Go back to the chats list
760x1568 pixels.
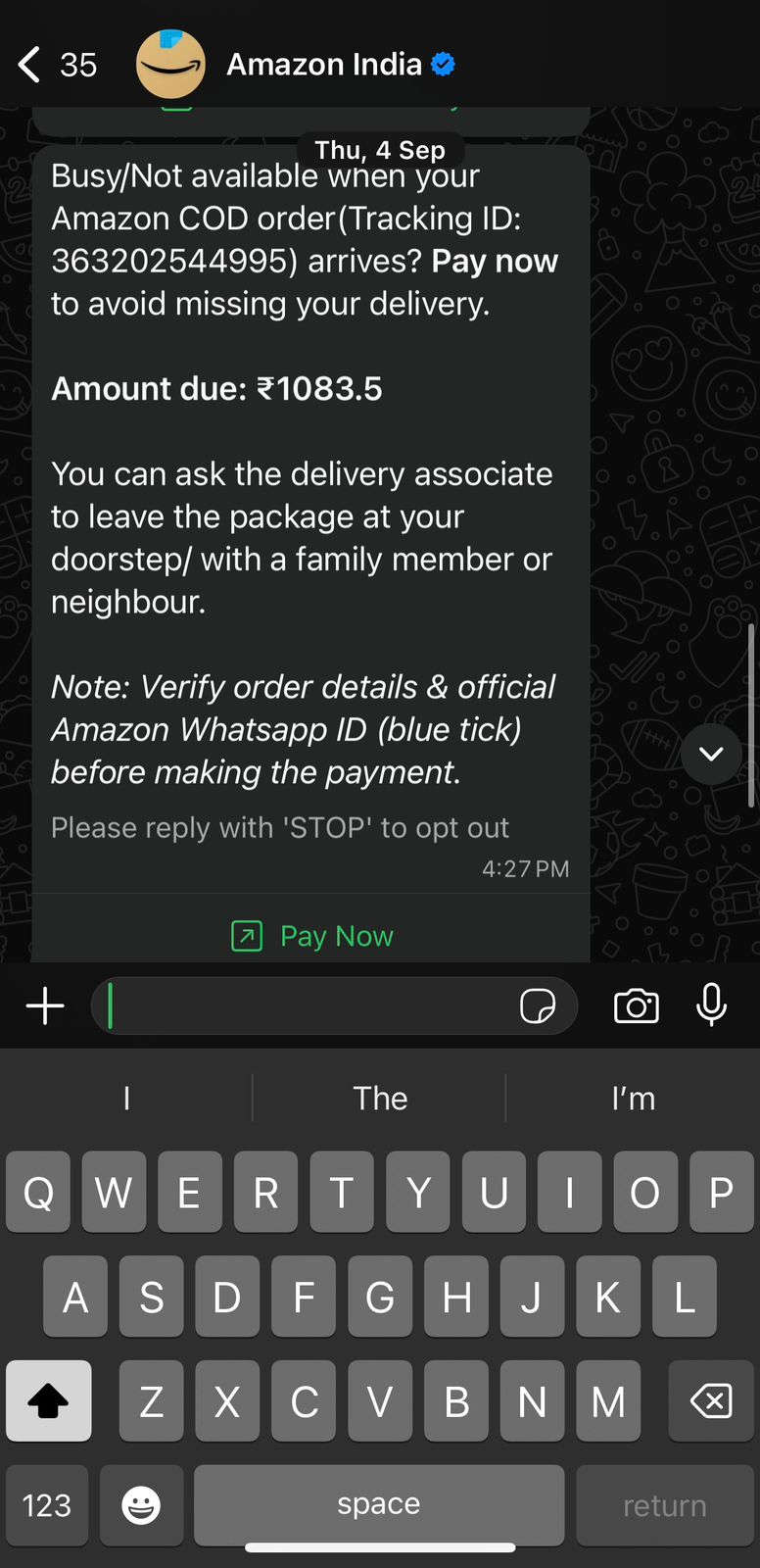tap(31, 65)
